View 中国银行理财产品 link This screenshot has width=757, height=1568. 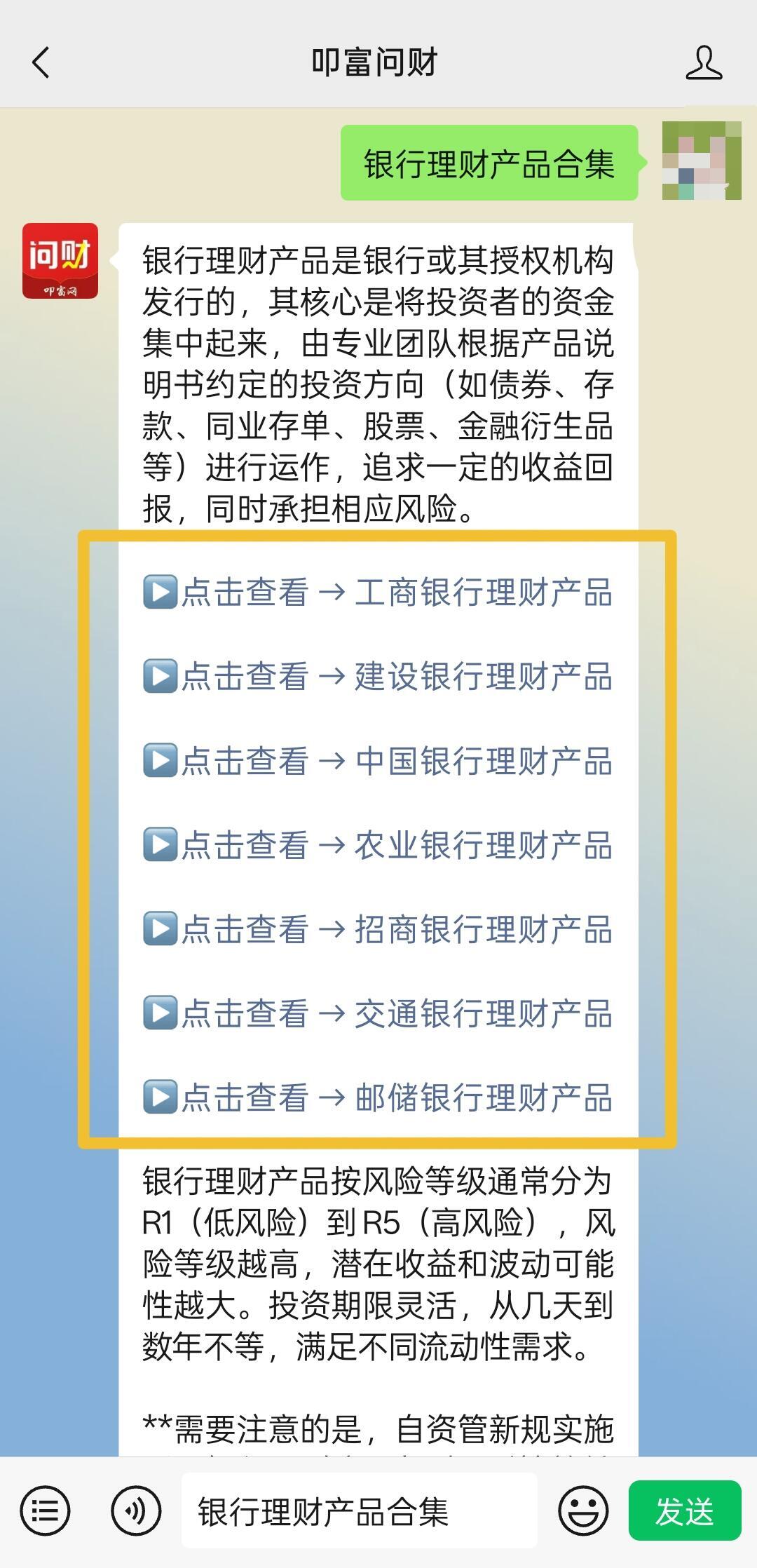pos(378,761)
